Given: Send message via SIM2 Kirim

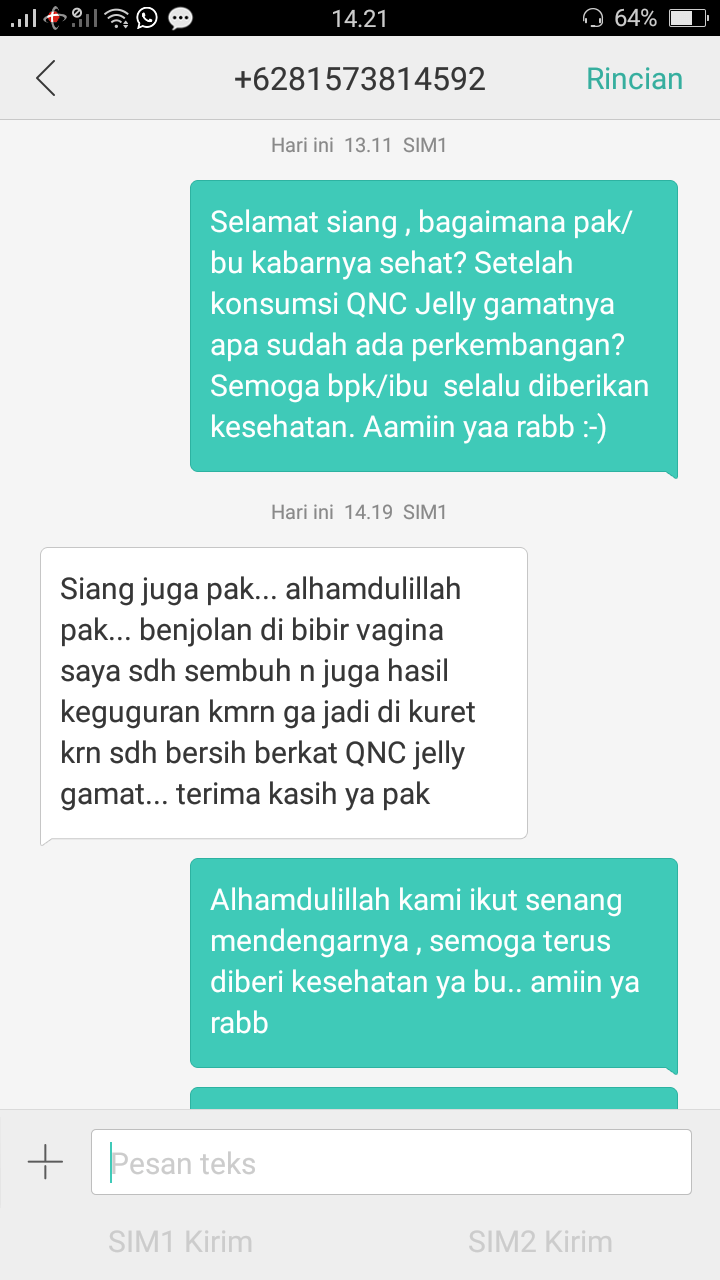Looking at the screenshot, I should pos(540,1242).
